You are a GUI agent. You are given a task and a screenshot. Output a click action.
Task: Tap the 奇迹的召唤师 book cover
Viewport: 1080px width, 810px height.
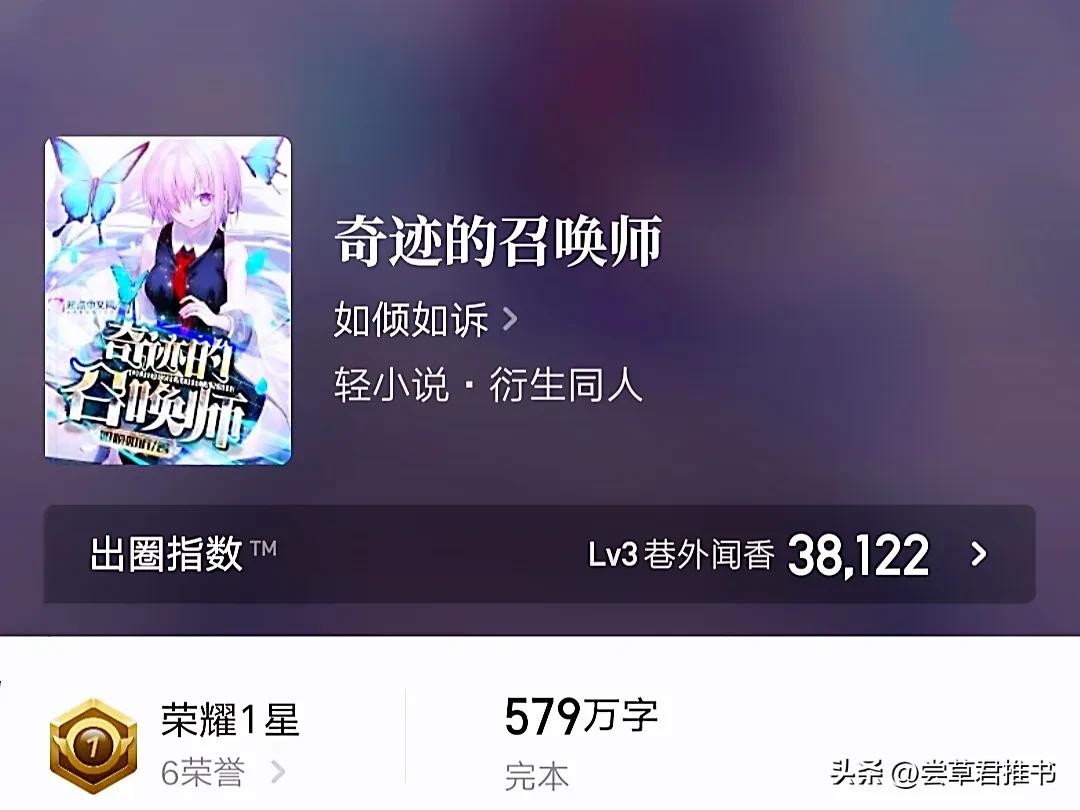click(168, 300)
